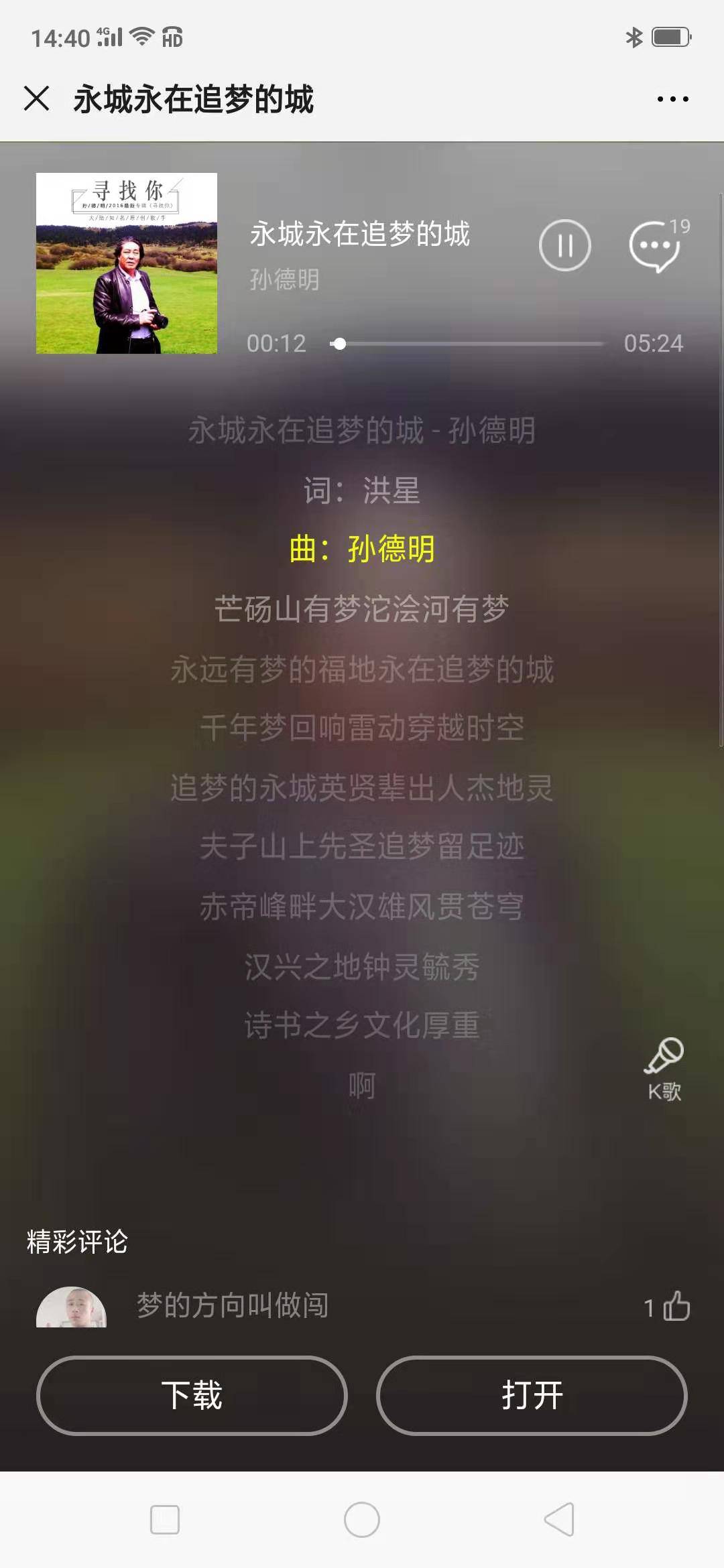This screenshot has height=1568, width=724.
Task: Tap the playback progress bar
Action: 469,344
